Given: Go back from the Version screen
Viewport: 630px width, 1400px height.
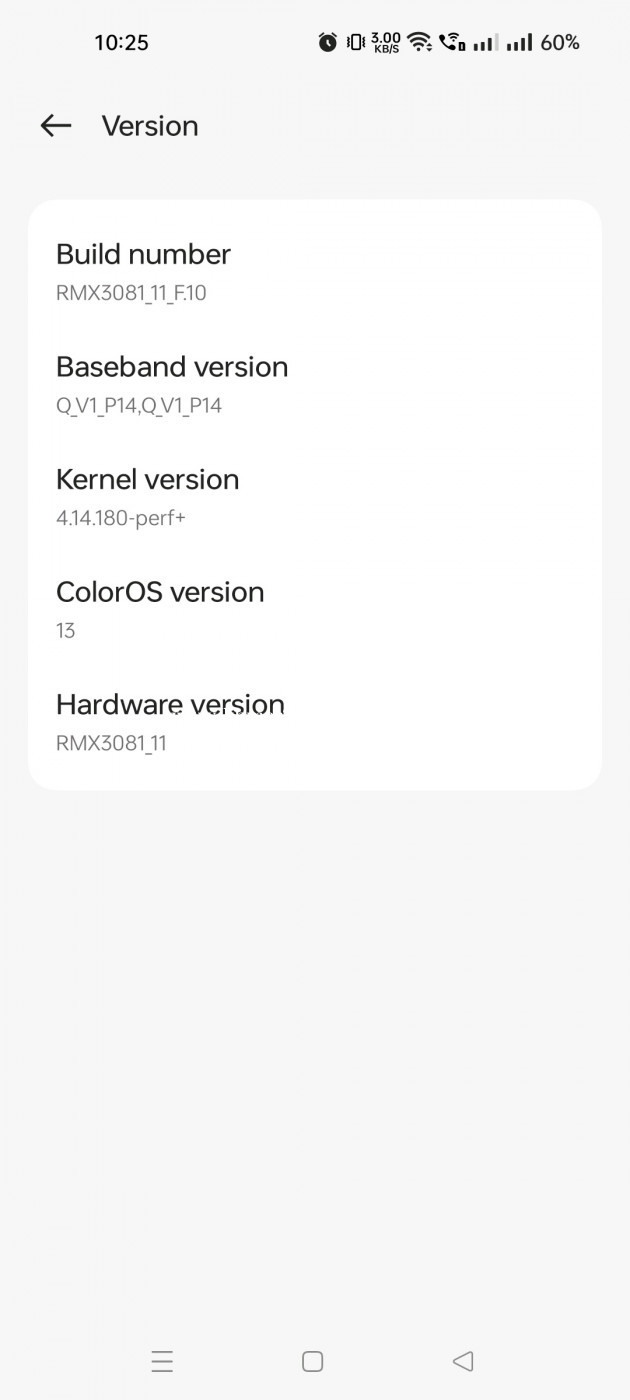Looking at the screenshot, I should [56, 125].
